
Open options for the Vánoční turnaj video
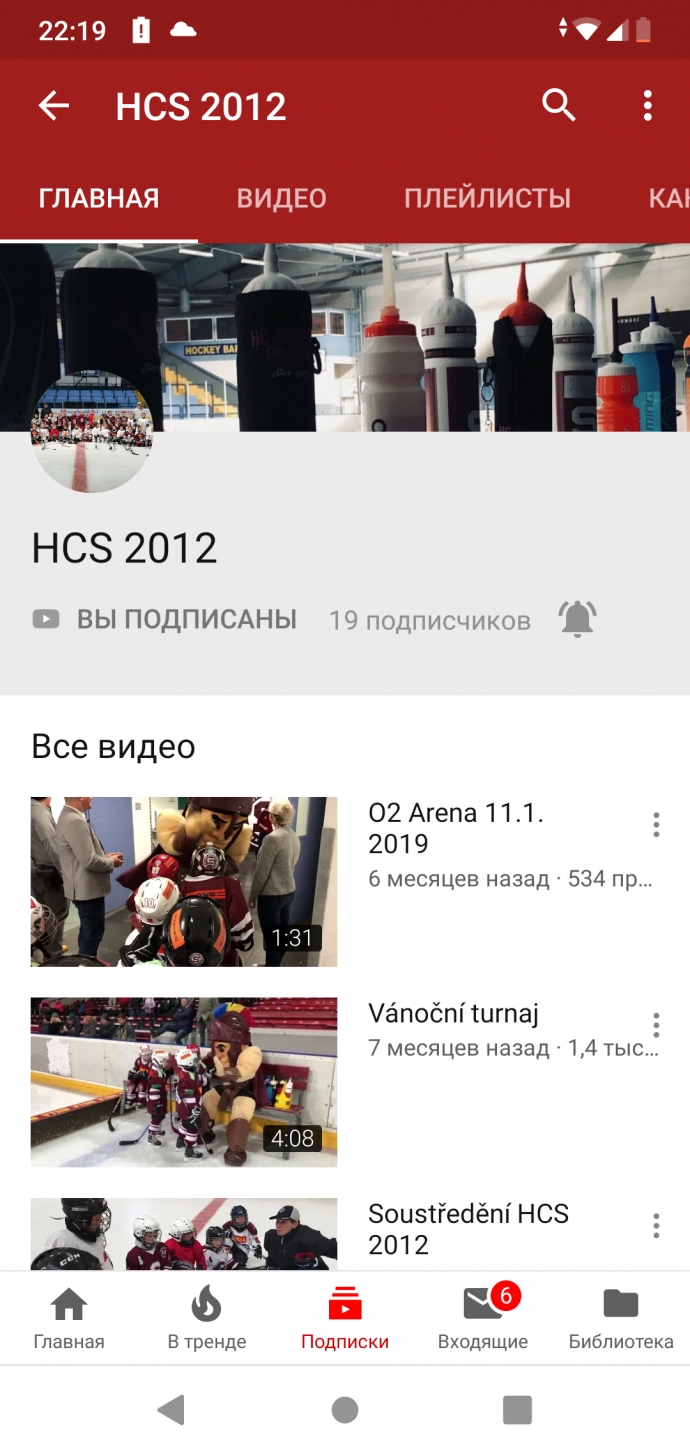point(656,1025)
